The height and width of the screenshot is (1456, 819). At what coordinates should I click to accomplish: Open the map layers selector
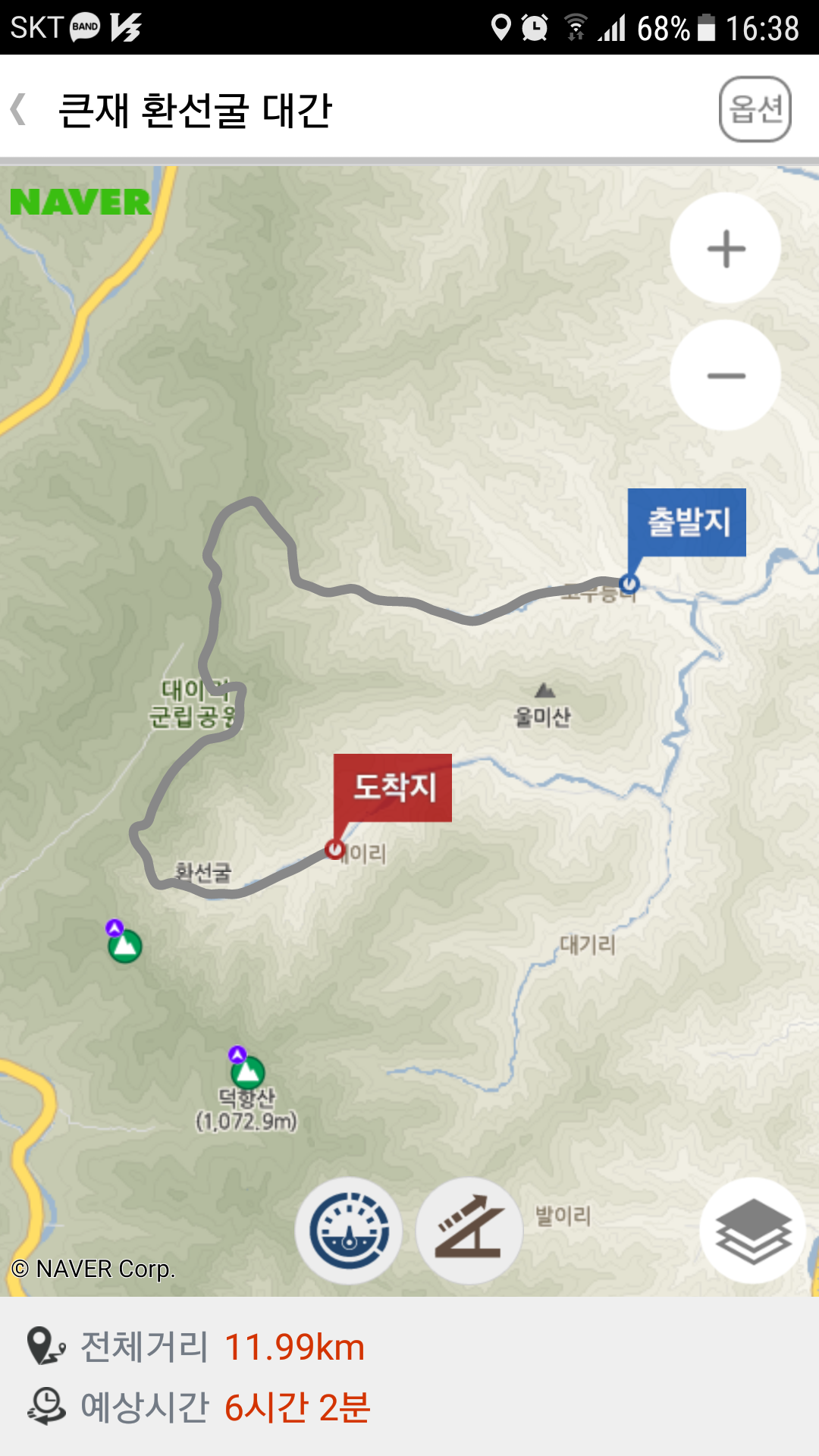click(752, 1230)
